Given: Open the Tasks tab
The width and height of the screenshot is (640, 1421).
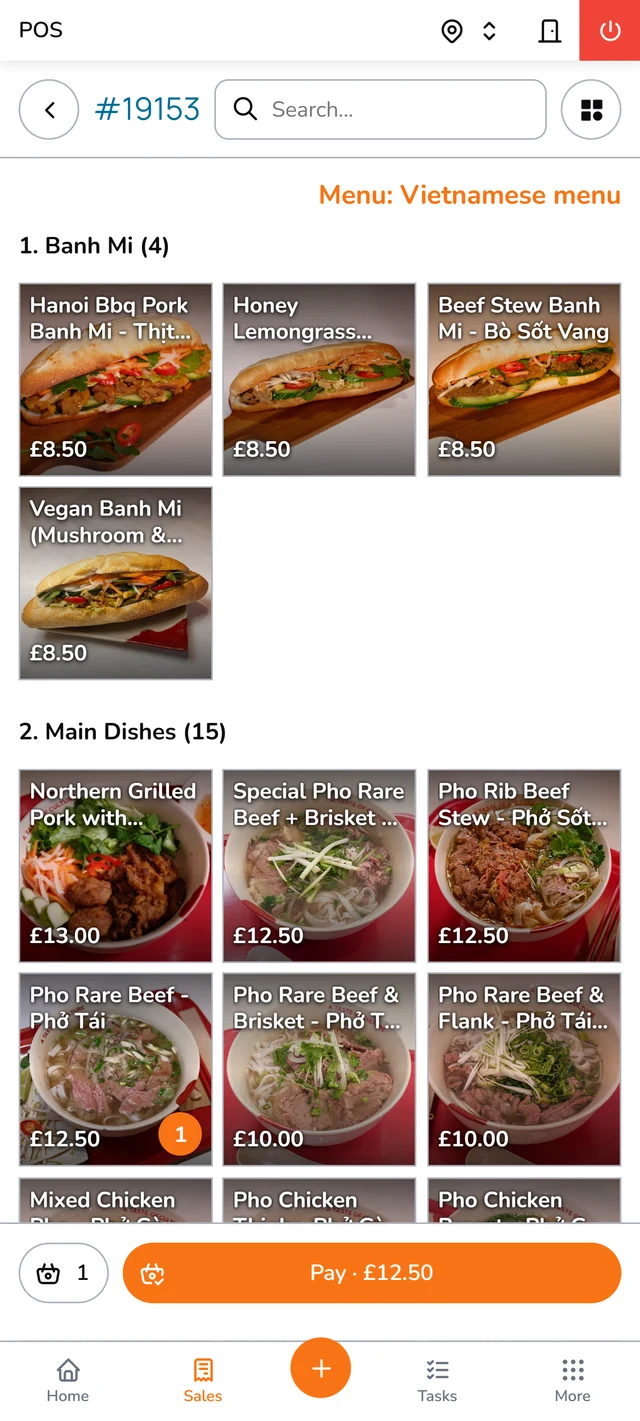Looking at the screenshot, I should (437, 1381).
